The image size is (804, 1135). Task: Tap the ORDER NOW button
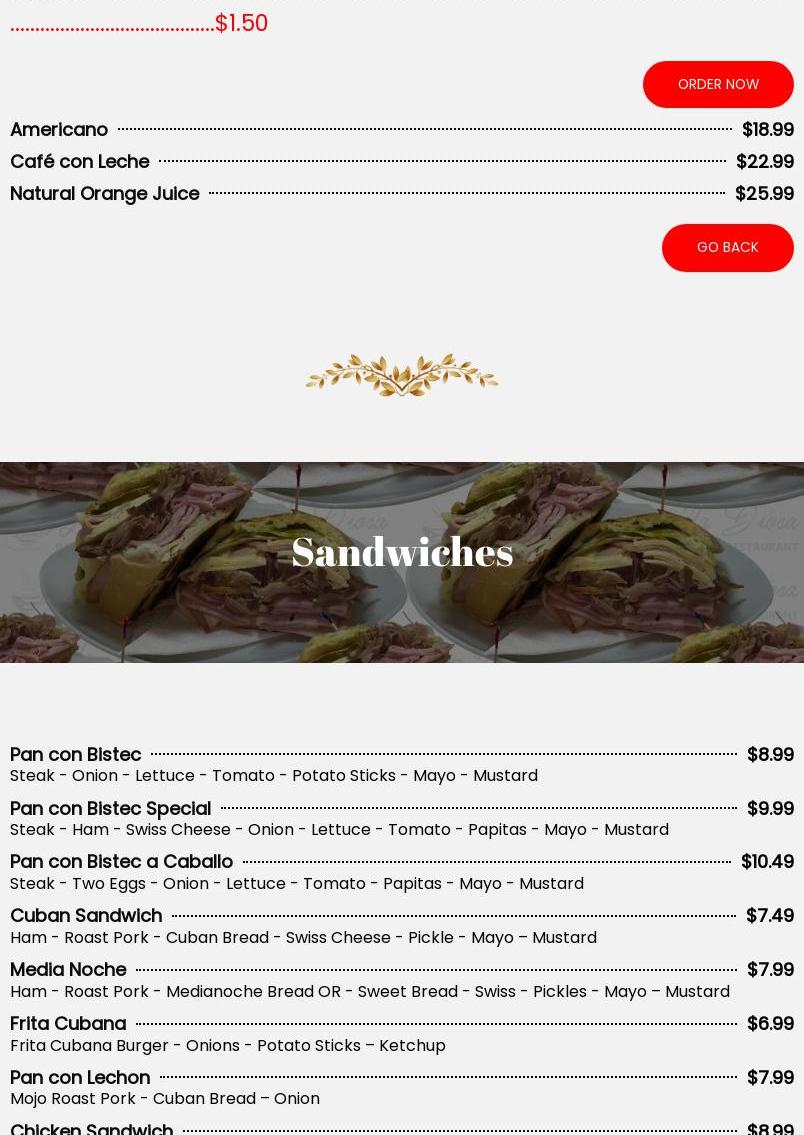point(718,84)
